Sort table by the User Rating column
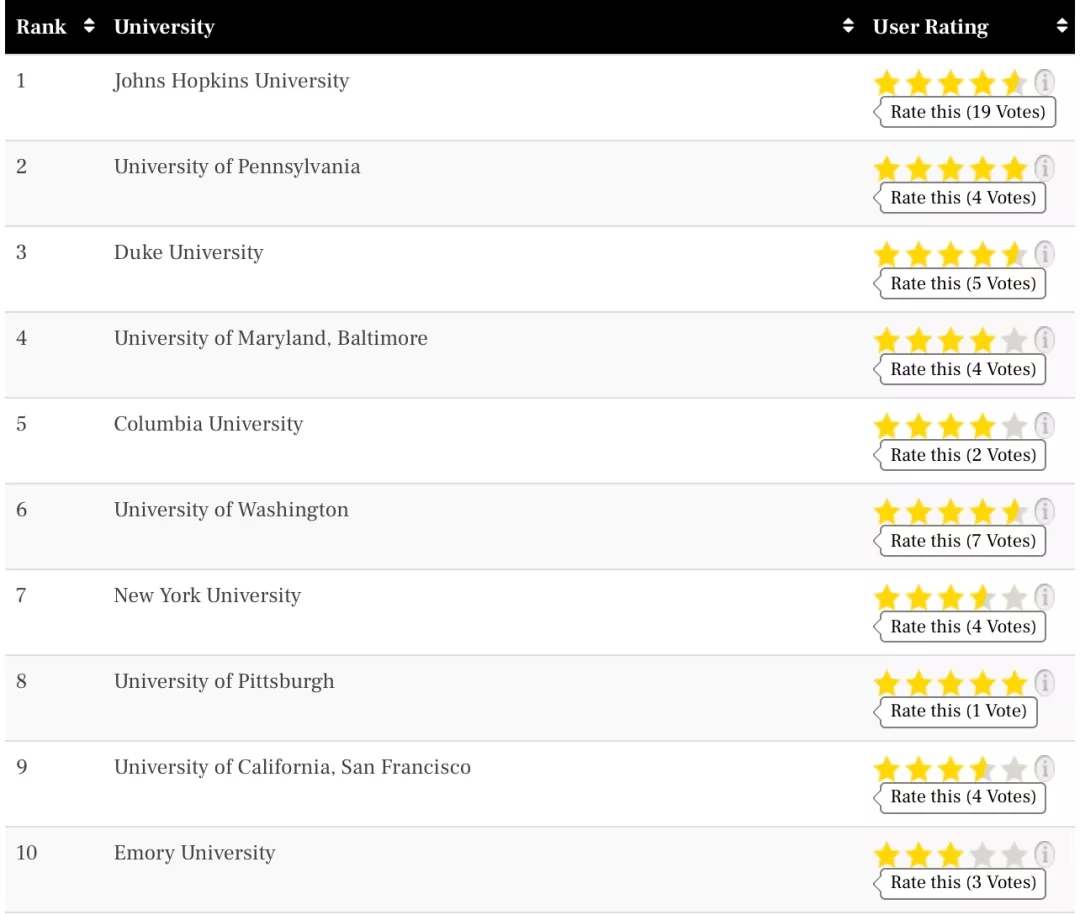1080x915 pixels. [x=1061, y=27]
